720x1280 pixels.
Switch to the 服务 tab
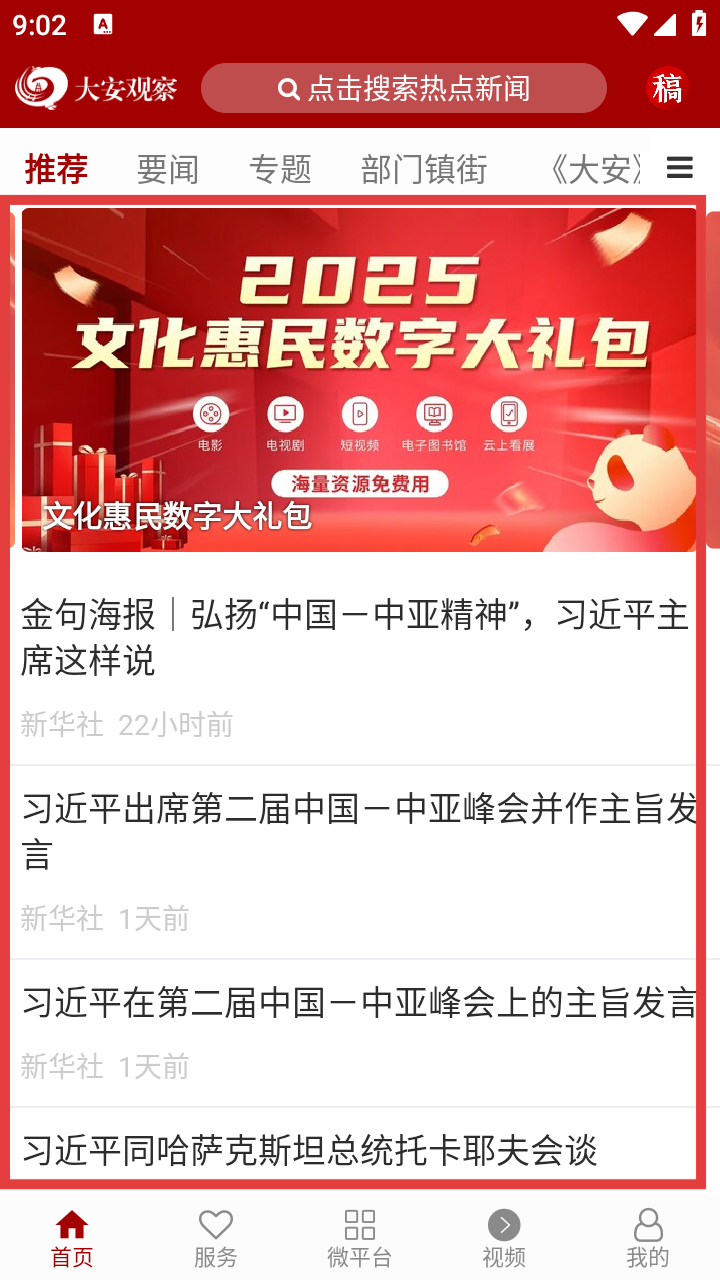tap(216, 1238)
